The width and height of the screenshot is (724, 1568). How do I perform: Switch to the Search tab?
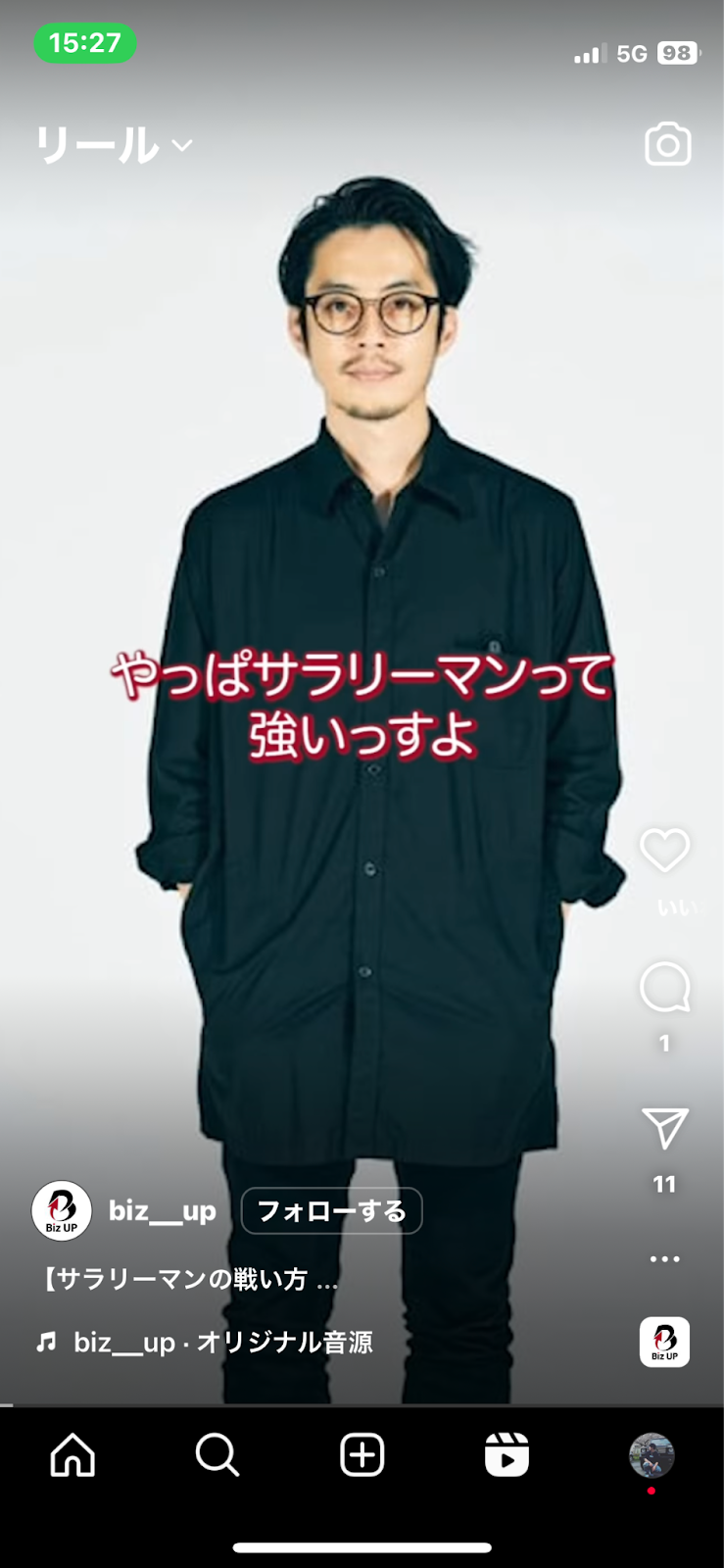217,1454
